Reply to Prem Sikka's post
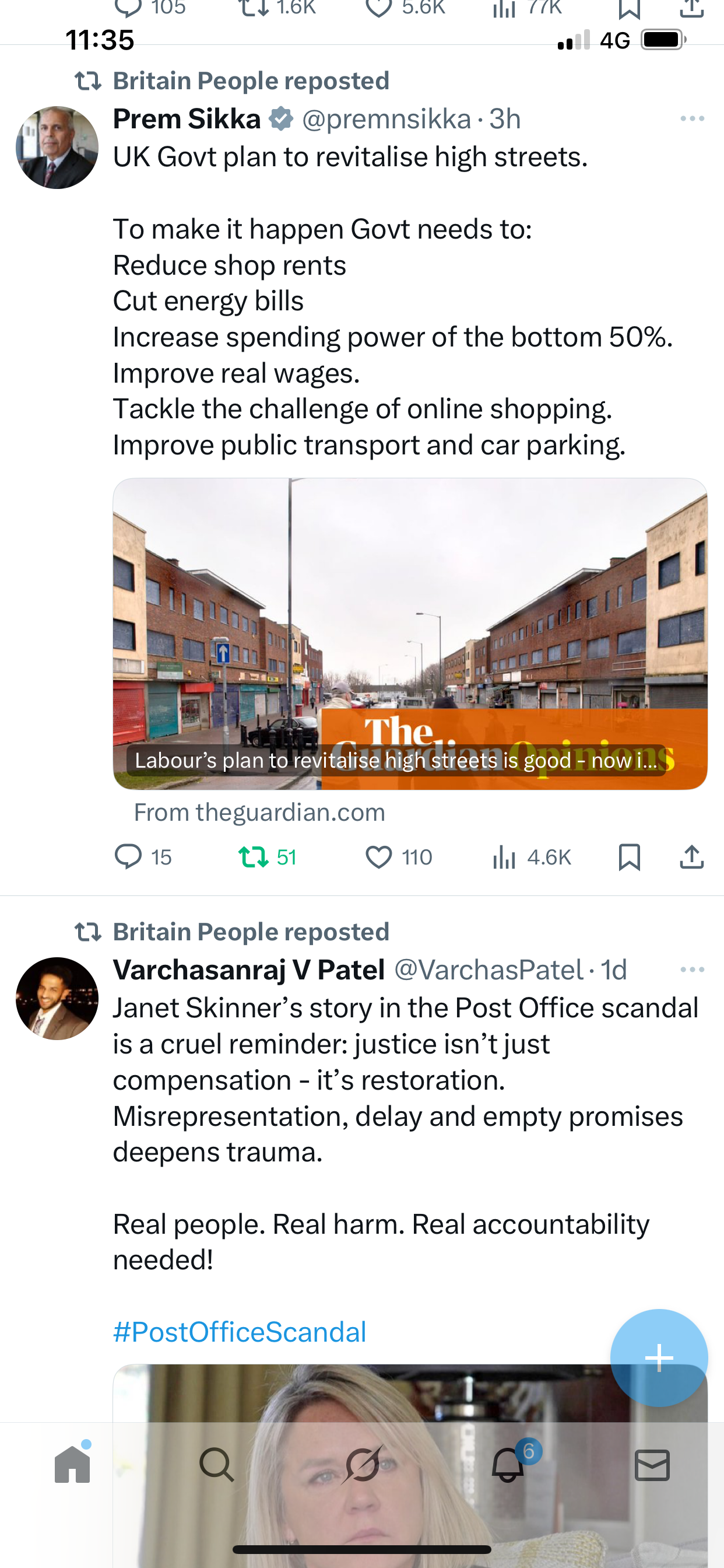 coord(128,856)
